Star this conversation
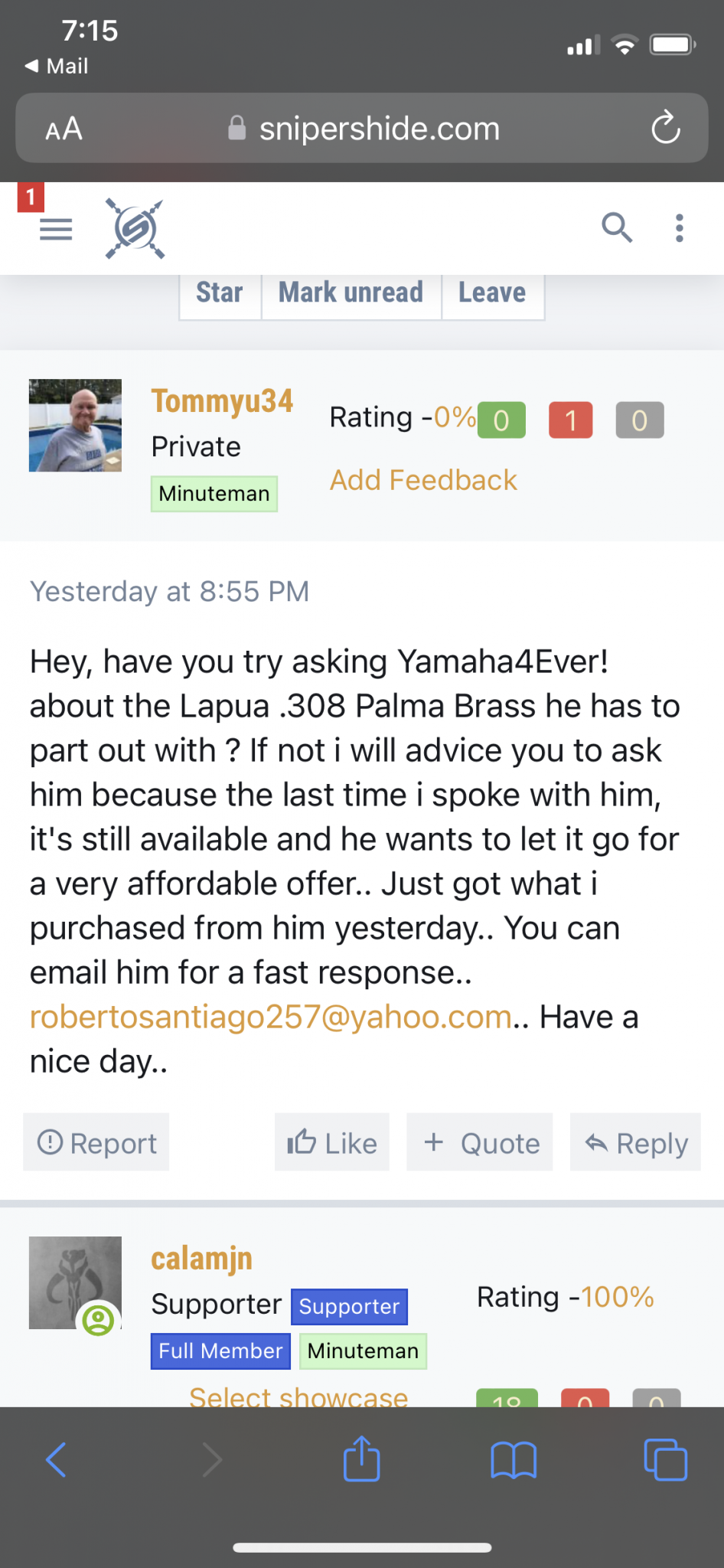Image resolution: width=724 pixels, height=1568 pixels. [220, 294]
